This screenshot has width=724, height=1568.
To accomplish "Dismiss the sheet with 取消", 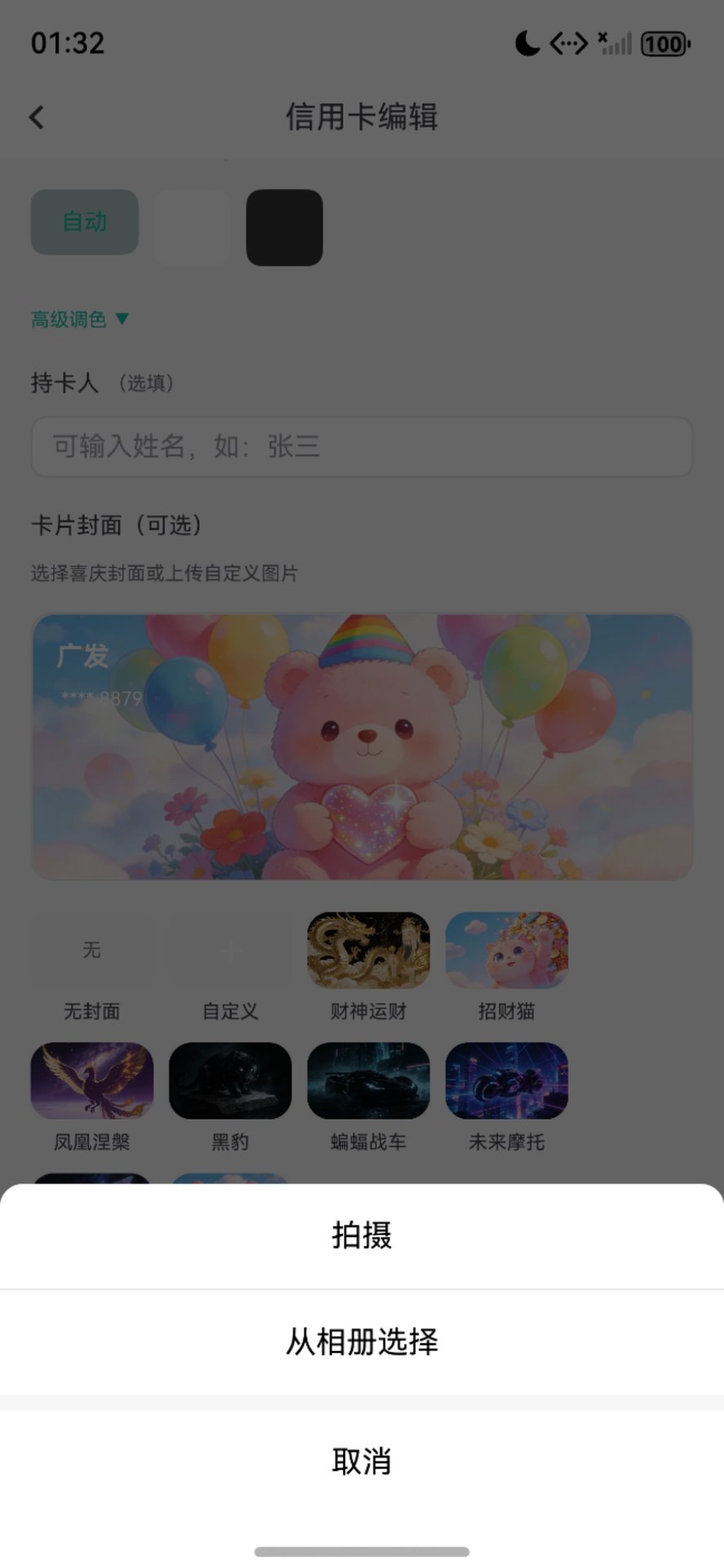I will (x=362, y=1461).
